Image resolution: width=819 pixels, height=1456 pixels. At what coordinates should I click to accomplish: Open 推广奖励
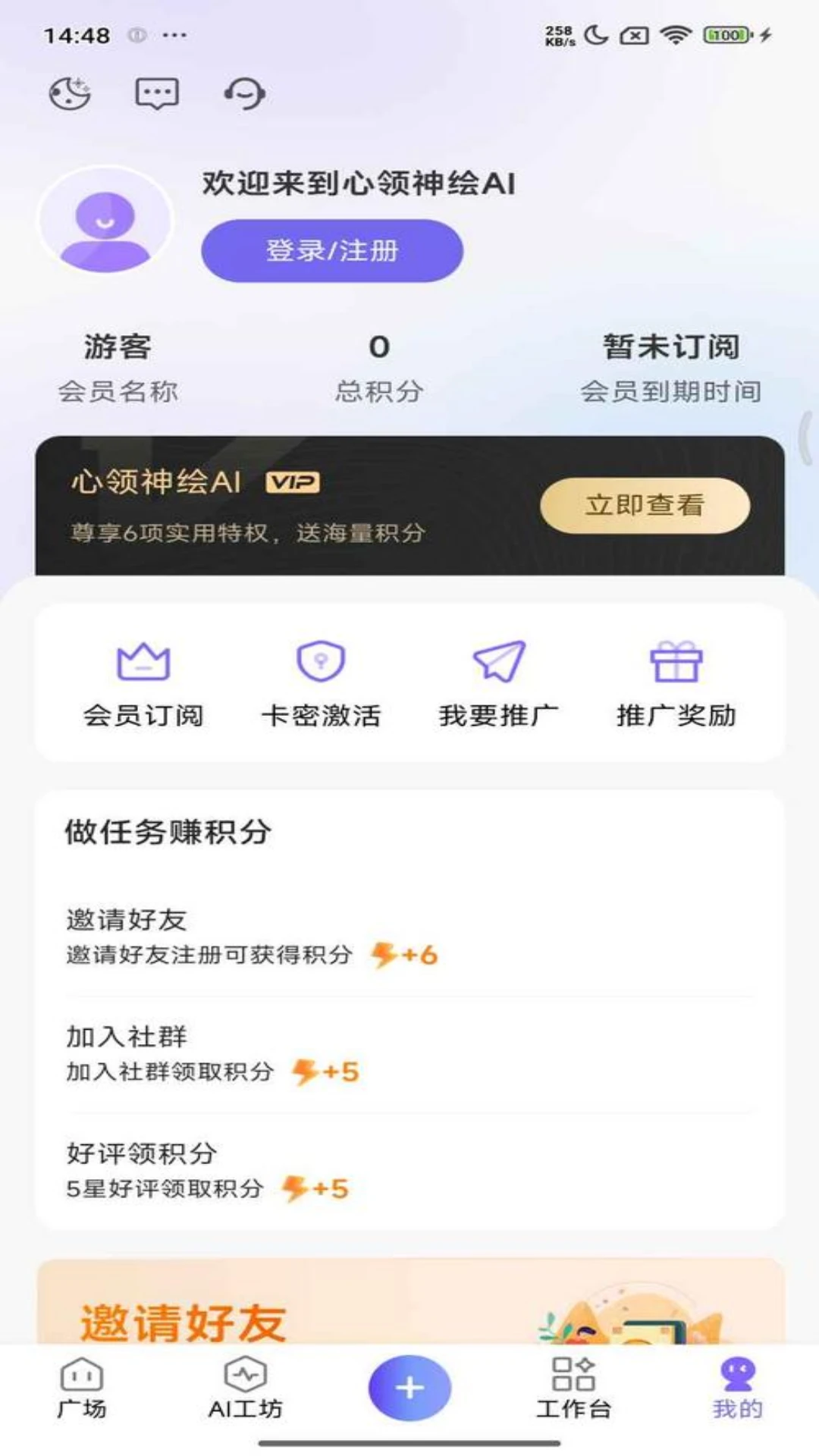click(x=676, y=684)
